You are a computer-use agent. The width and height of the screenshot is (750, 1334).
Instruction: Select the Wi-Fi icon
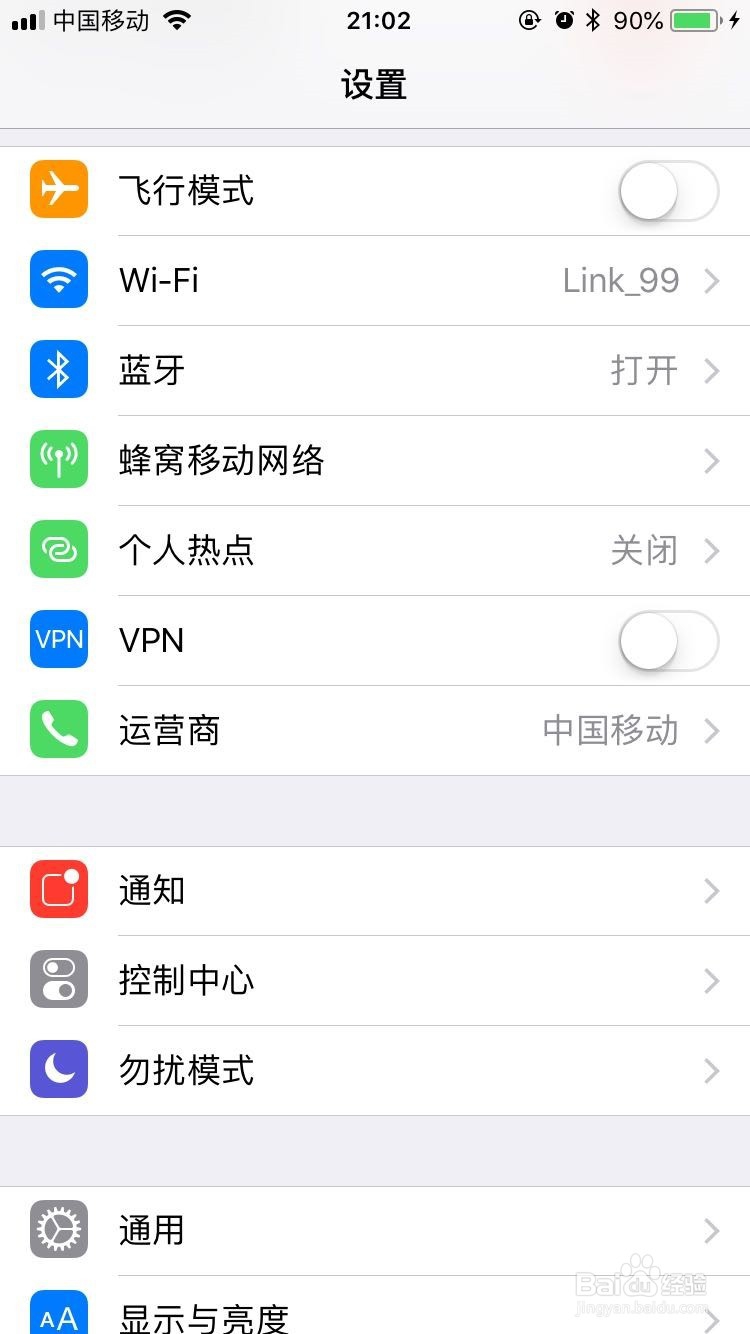(x=58, y=280)
